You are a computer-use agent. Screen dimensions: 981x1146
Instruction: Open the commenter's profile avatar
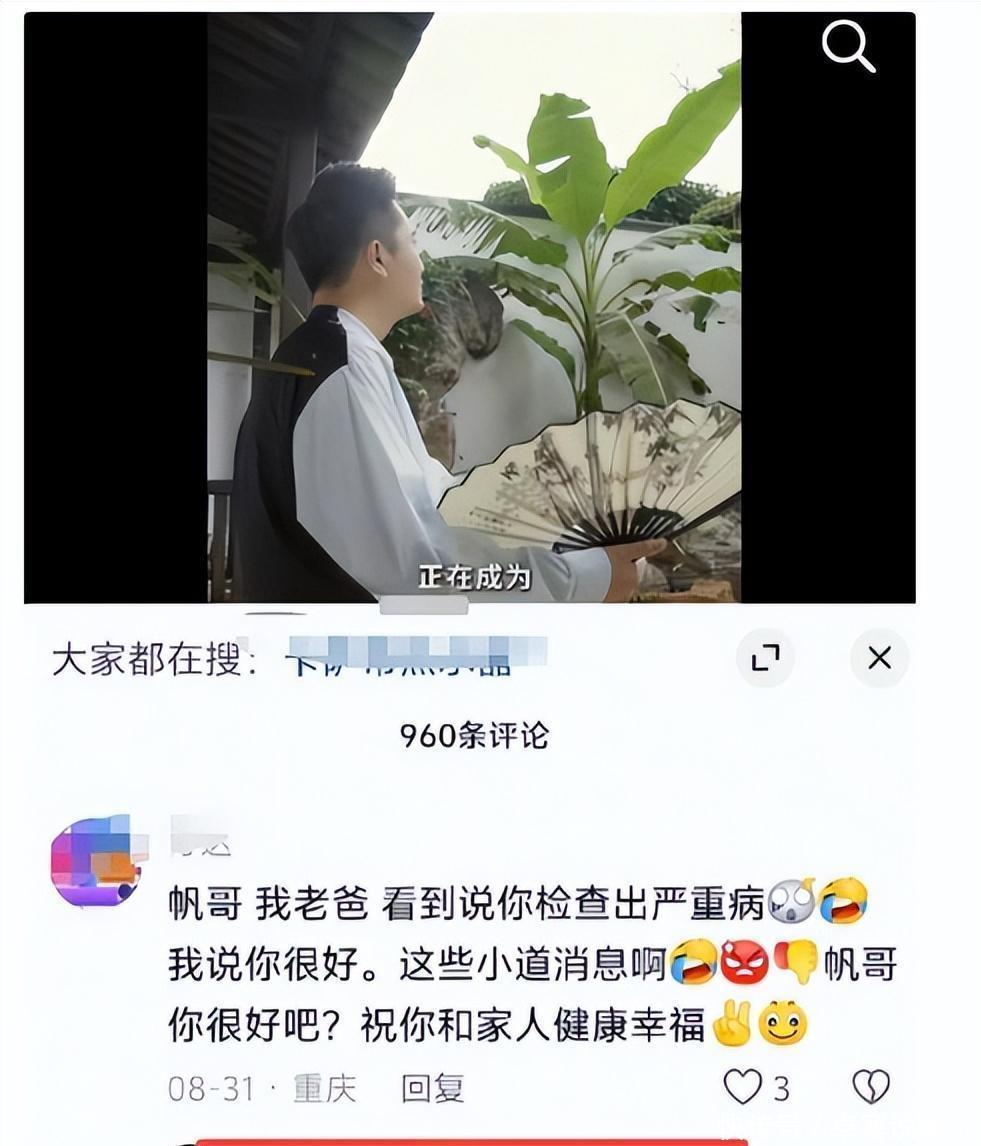point(94,861)
